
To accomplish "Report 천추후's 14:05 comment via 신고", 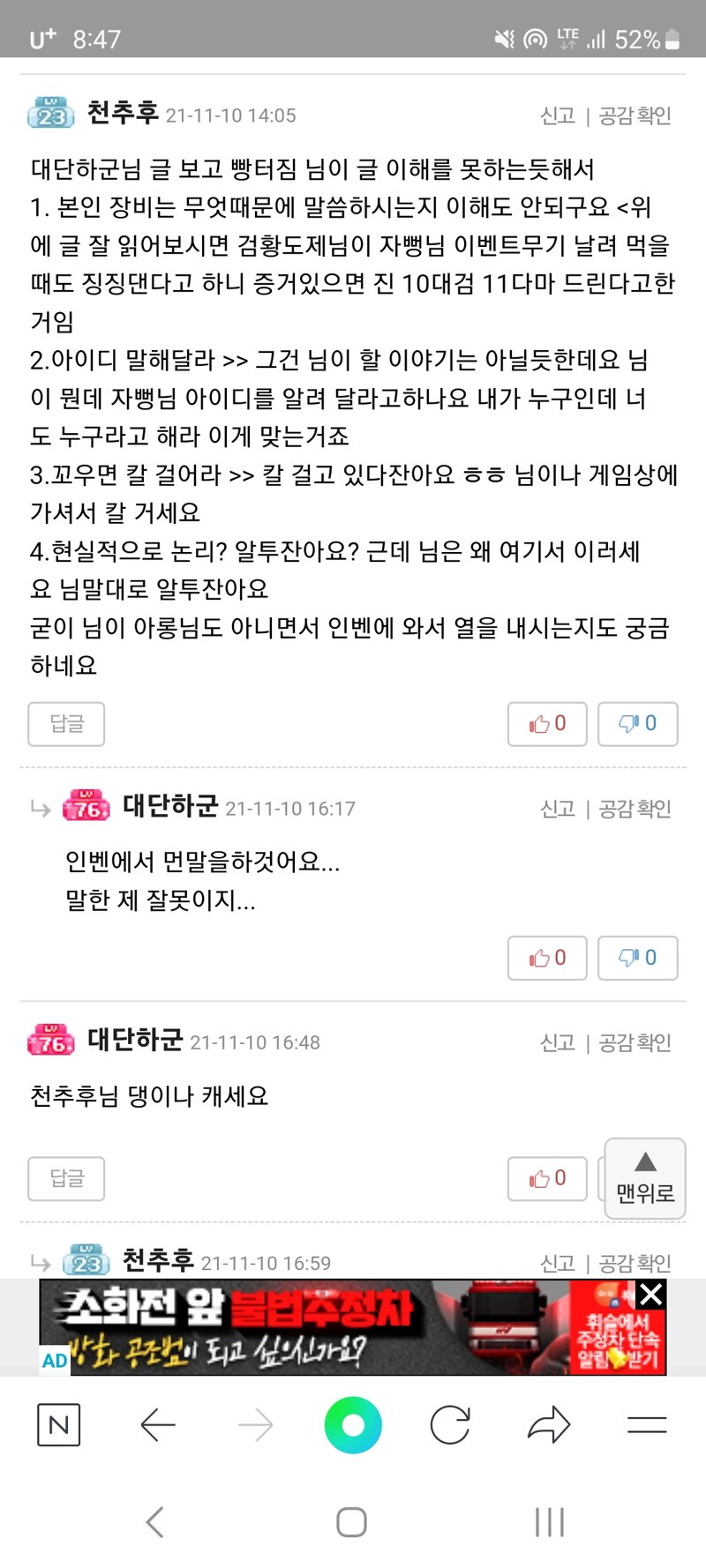I will [558, 116].
